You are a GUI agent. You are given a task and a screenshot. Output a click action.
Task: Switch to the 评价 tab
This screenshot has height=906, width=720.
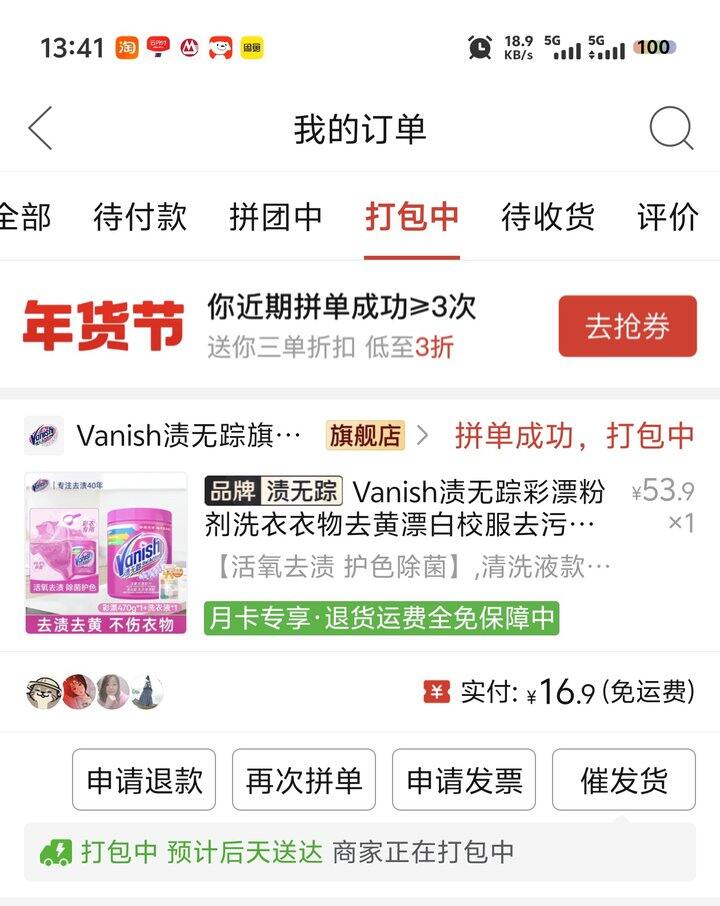[668, 216]
